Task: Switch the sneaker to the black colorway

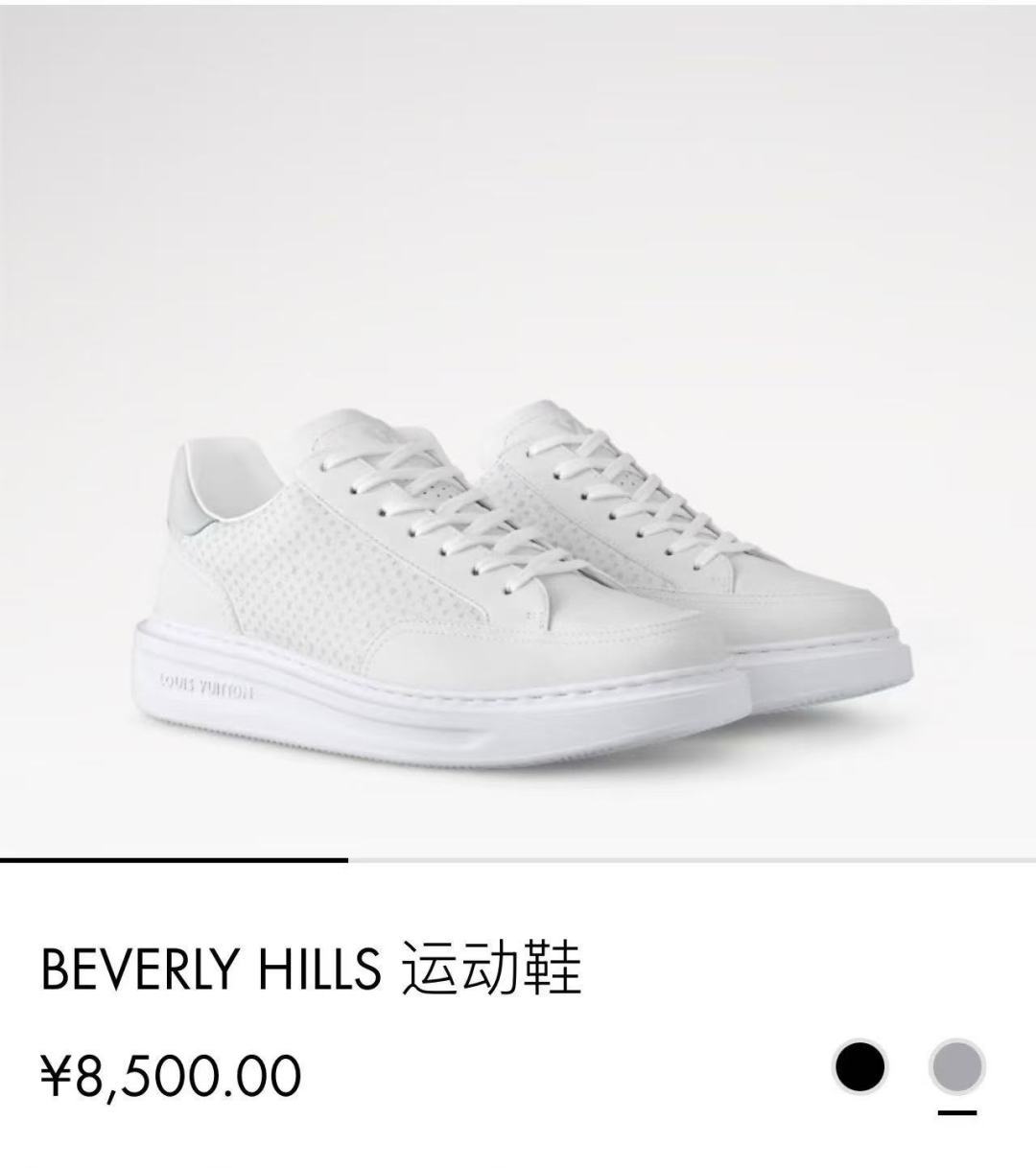Action: 860,1067
